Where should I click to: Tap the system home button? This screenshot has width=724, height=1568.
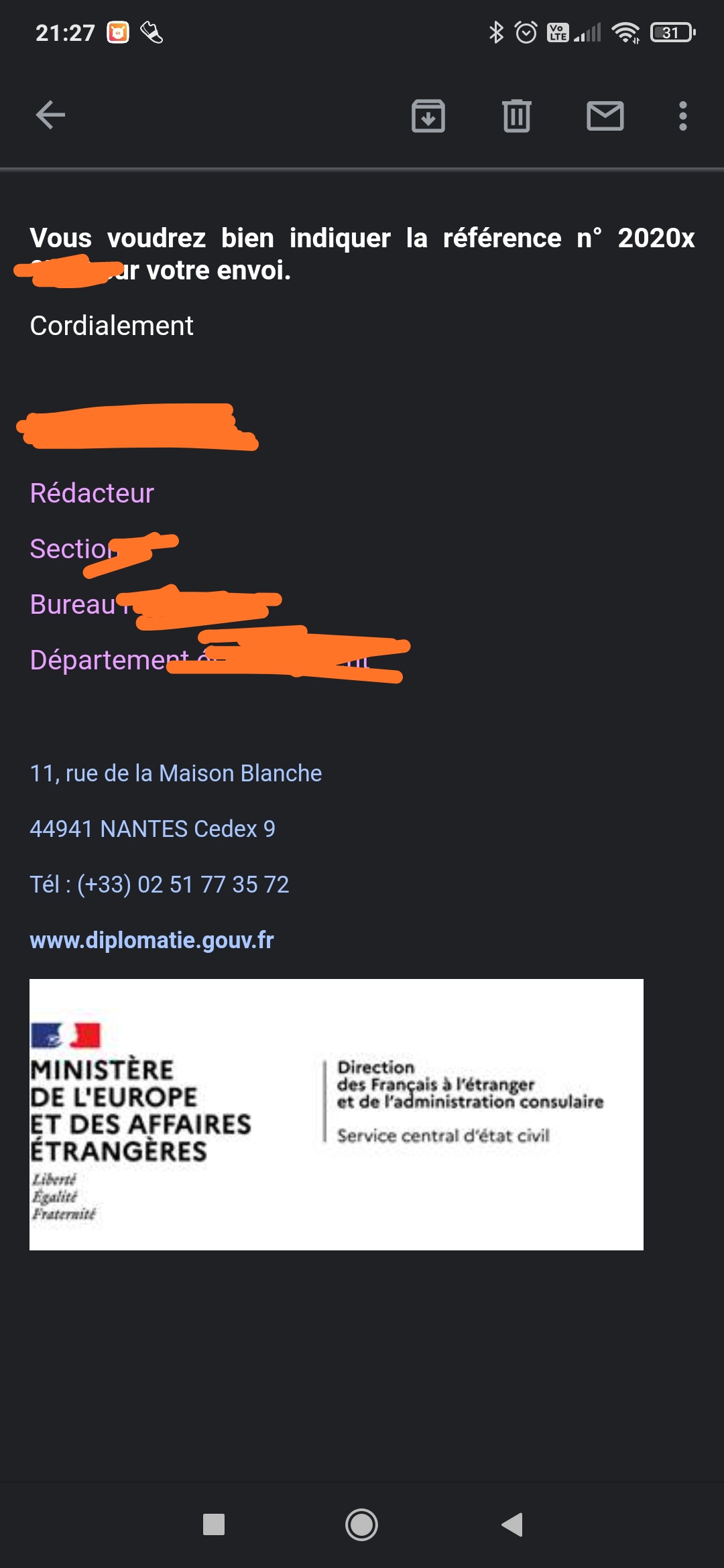(361, 1524)
